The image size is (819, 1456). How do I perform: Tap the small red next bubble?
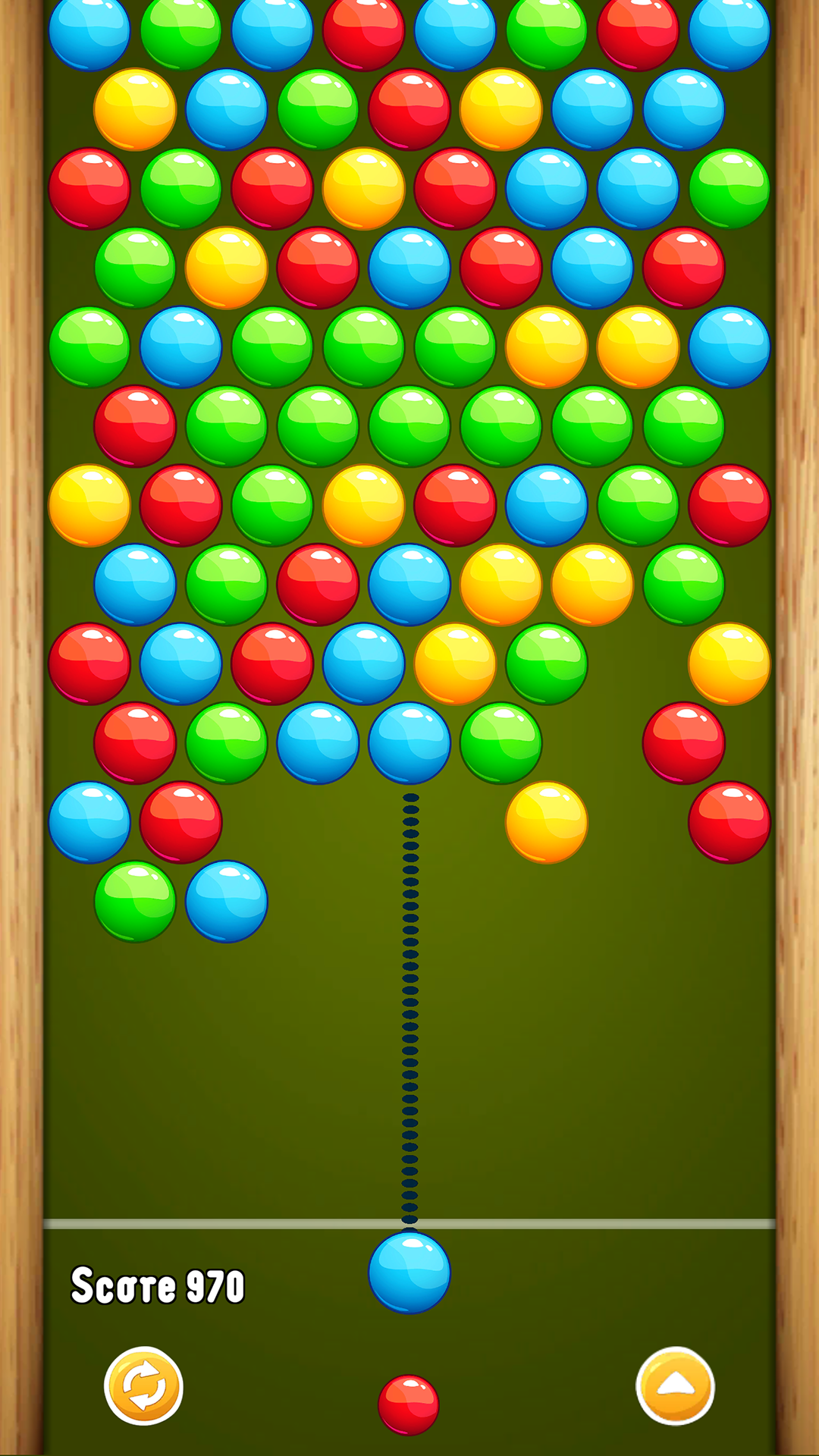pyautogui.click(x=409, y=1404)
